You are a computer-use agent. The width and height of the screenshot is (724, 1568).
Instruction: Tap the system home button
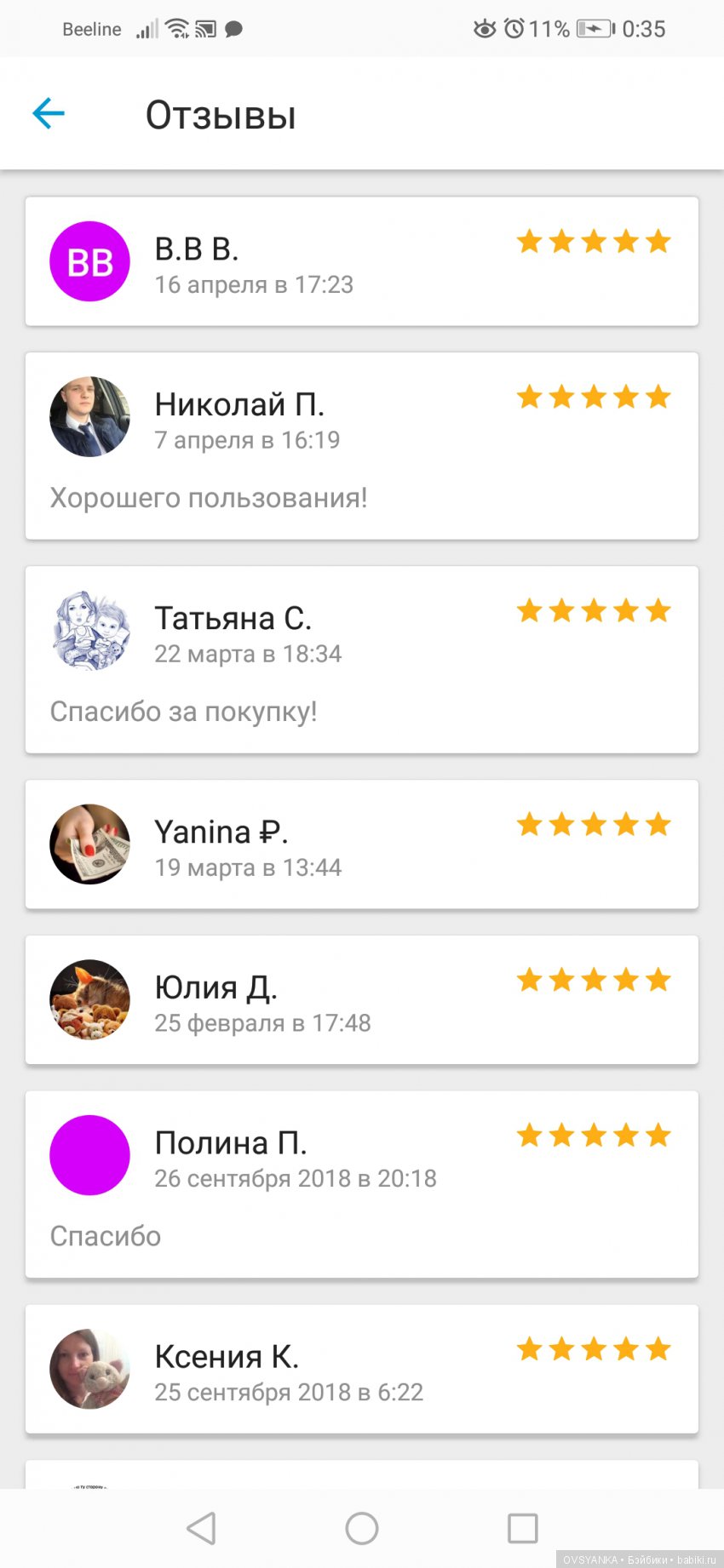point(362,1528)
